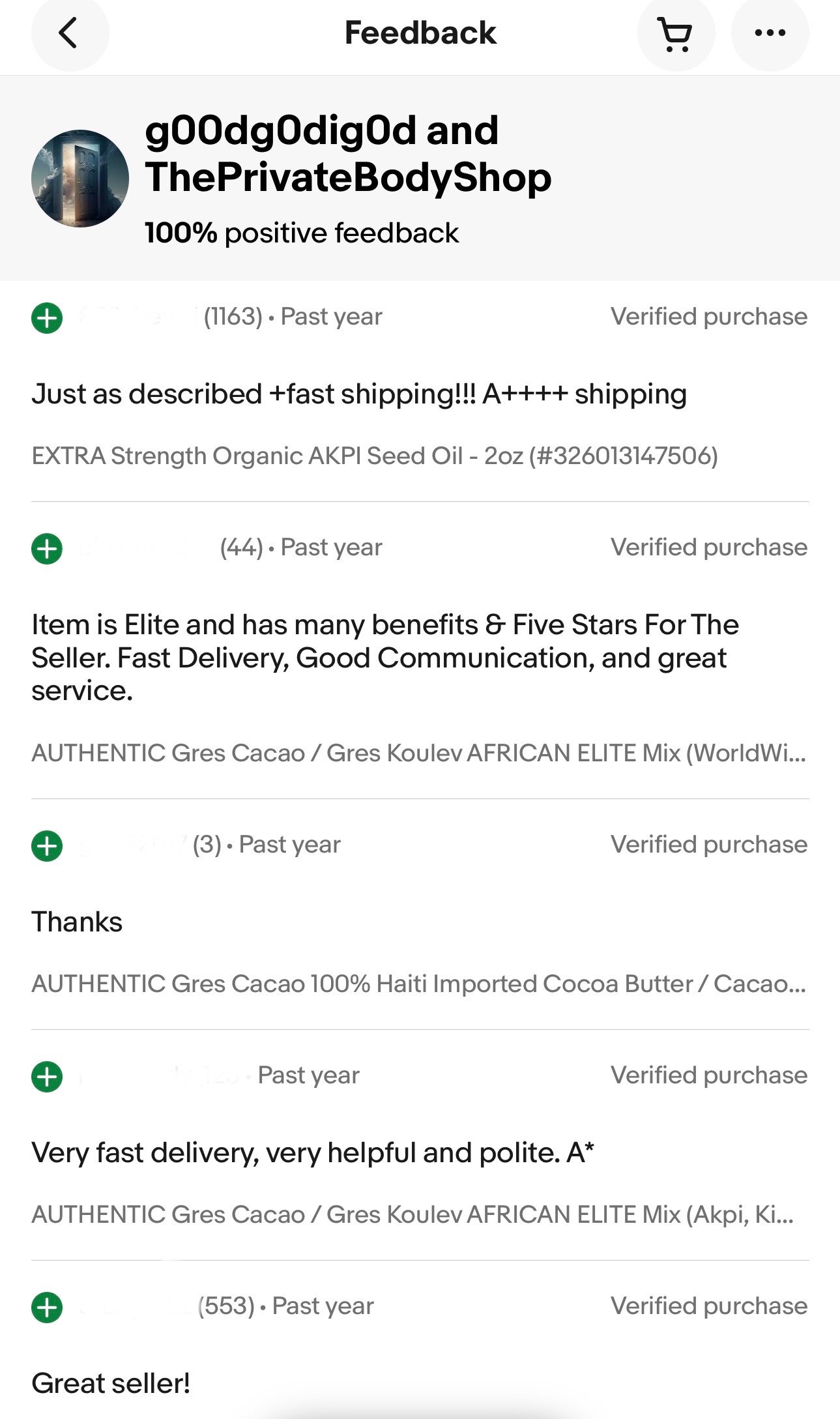Tap the seller's door profile picture

[x=80, y=179]
